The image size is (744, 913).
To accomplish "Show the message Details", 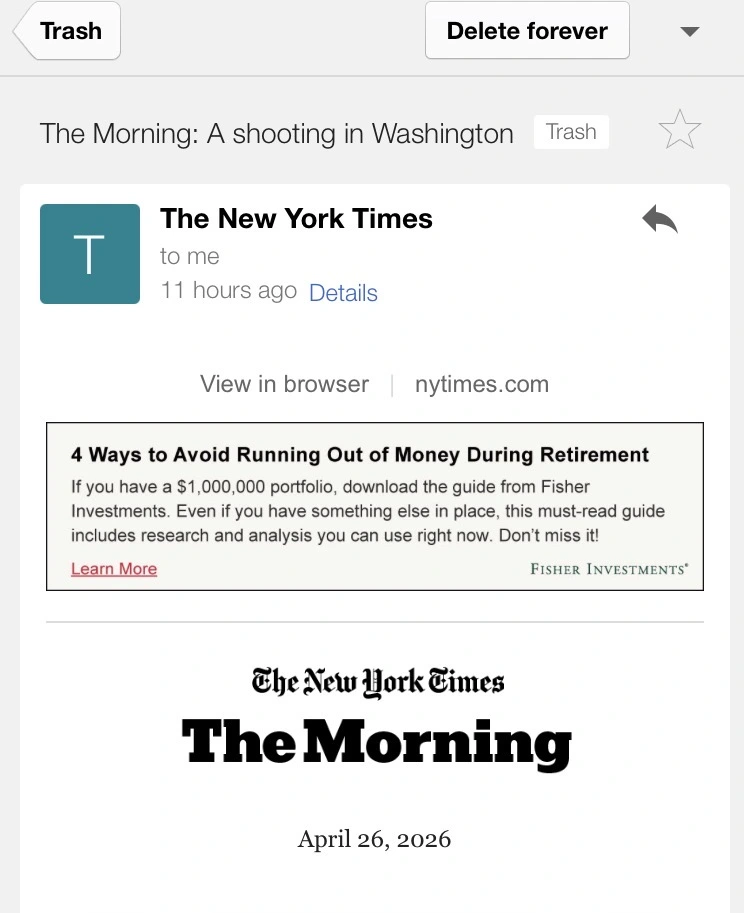I will pyautogui.click(x=343, y=293).
